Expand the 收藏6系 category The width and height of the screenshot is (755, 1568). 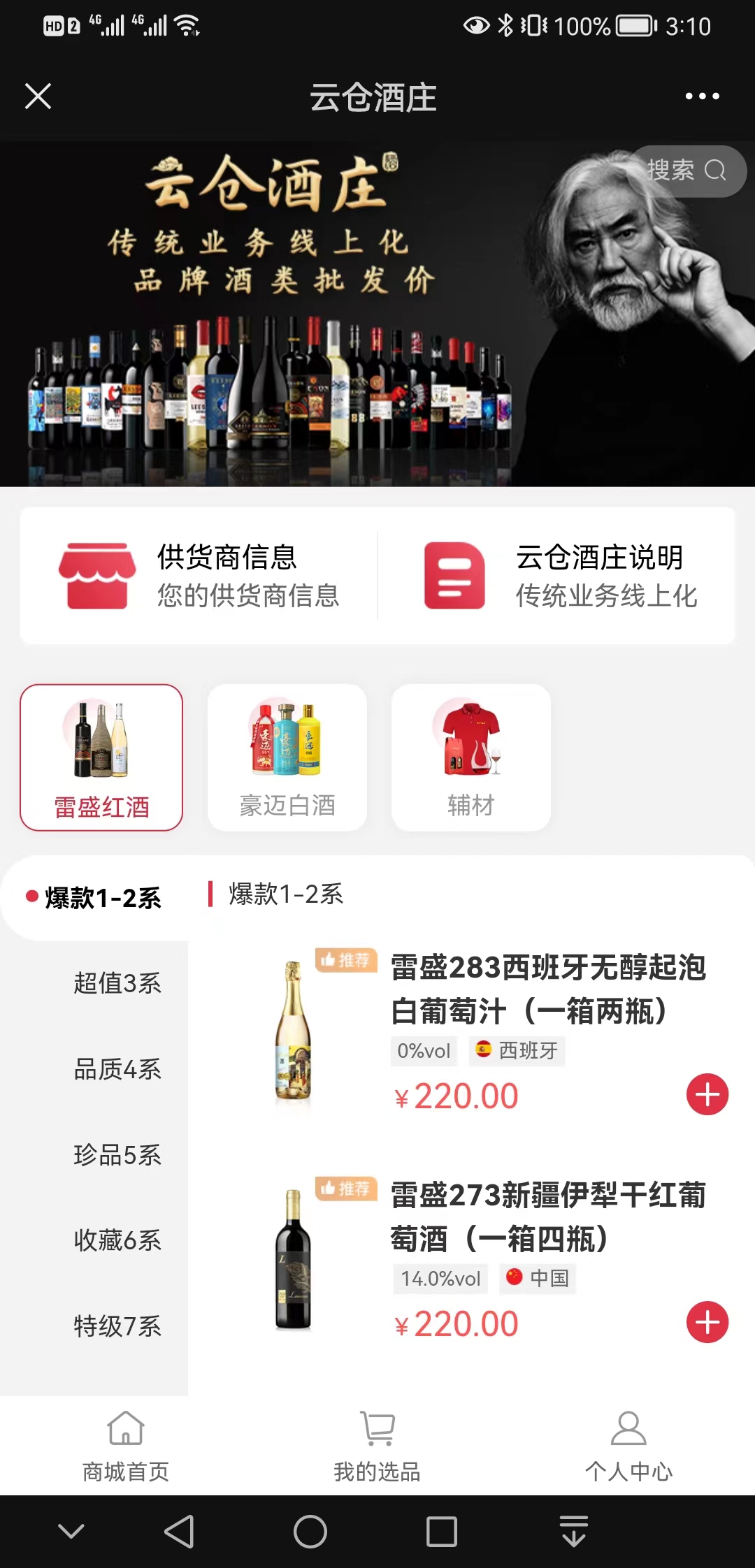(117, 1240)
